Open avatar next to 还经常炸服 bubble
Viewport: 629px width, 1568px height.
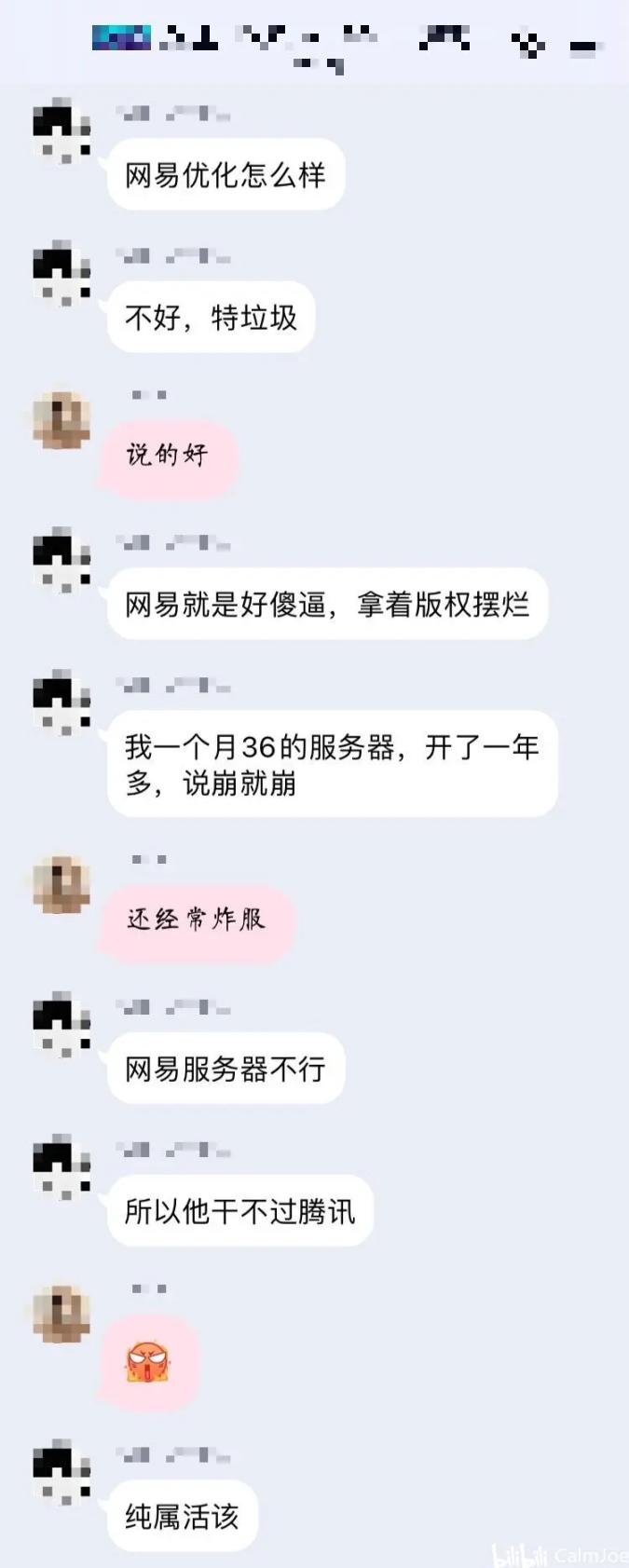pos(62,884)
